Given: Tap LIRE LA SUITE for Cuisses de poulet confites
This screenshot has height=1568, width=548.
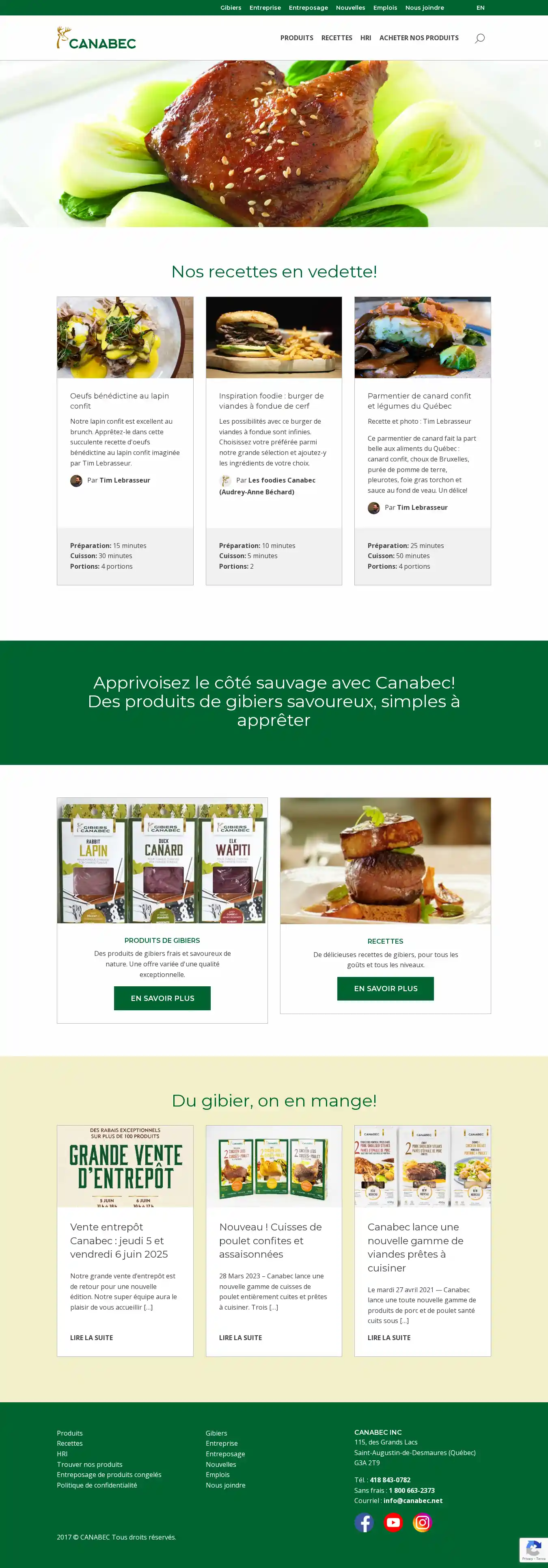Looking at the screenshot, I should click(x=240, y=1337).
